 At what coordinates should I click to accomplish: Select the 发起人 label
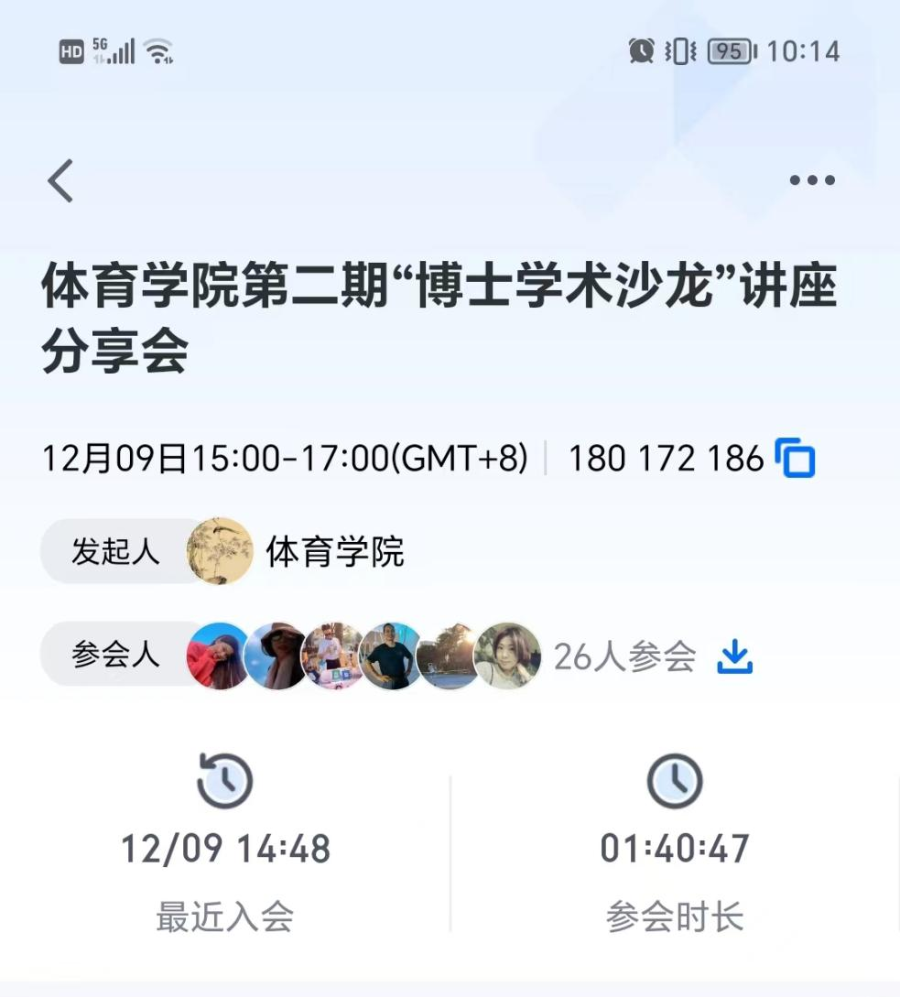pos(113,552)
